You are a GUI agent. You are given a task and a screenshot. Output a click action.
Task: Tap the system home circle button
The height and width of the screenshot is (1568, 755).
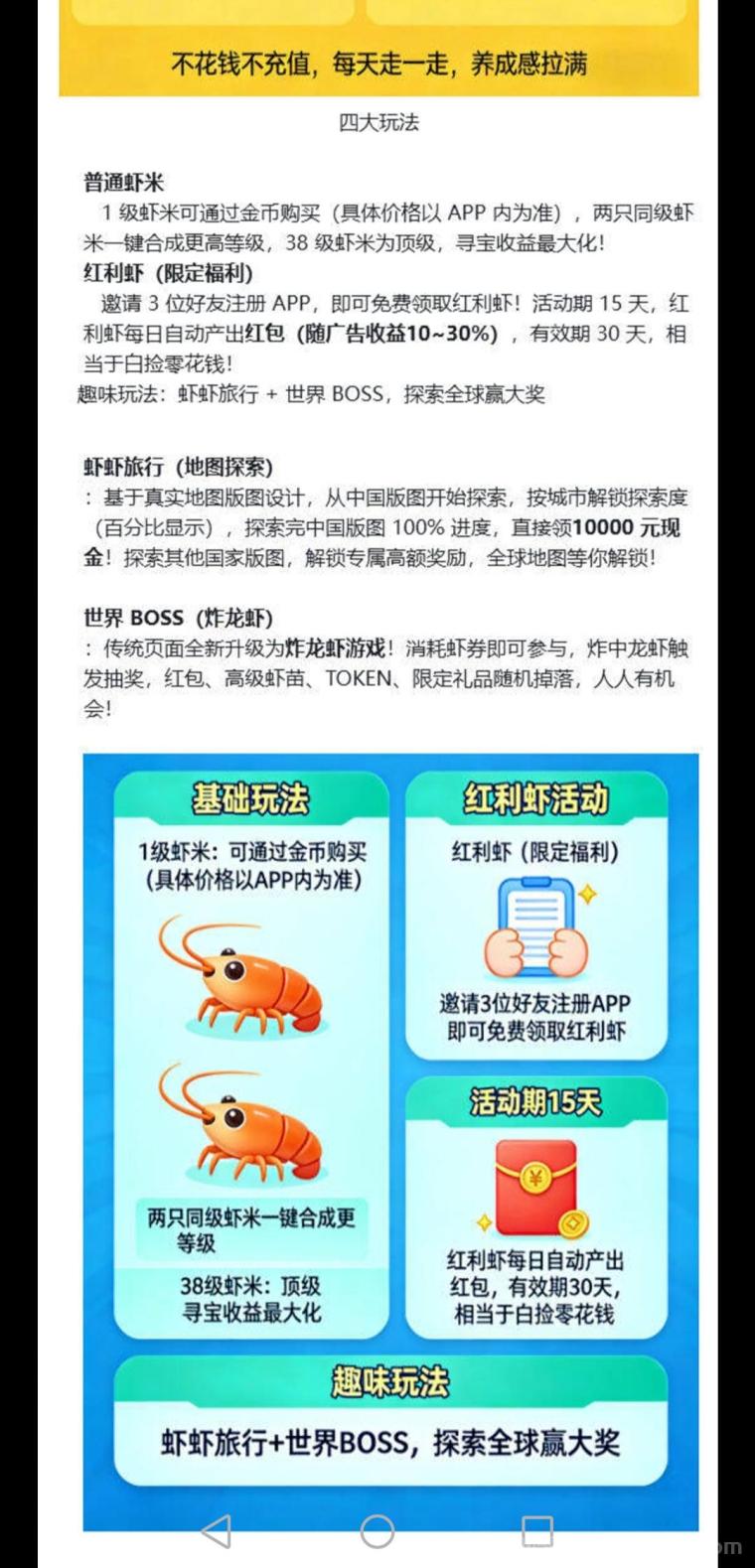(377, 1531)
